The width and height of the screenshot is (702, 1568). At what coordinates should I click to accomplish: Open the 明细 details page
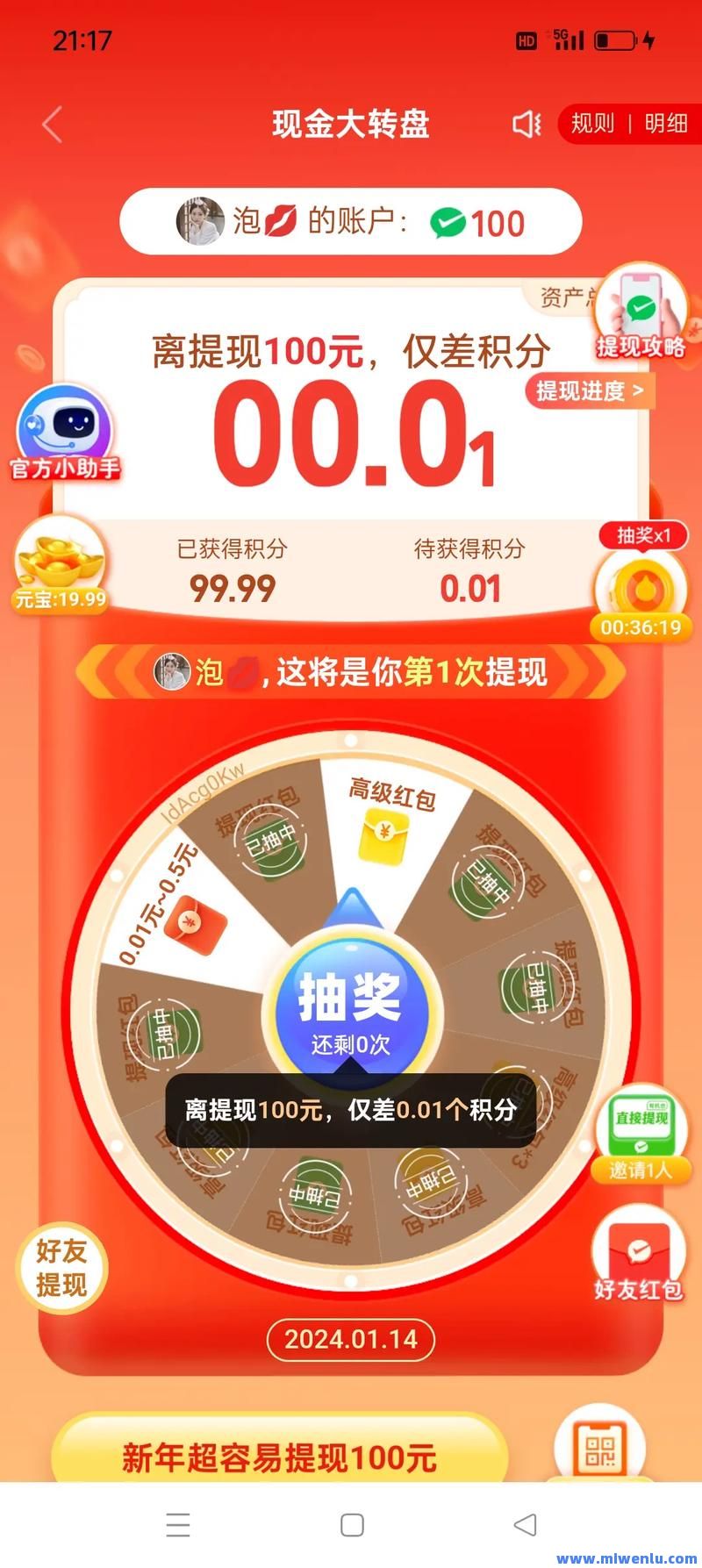[x=665, y=124]
